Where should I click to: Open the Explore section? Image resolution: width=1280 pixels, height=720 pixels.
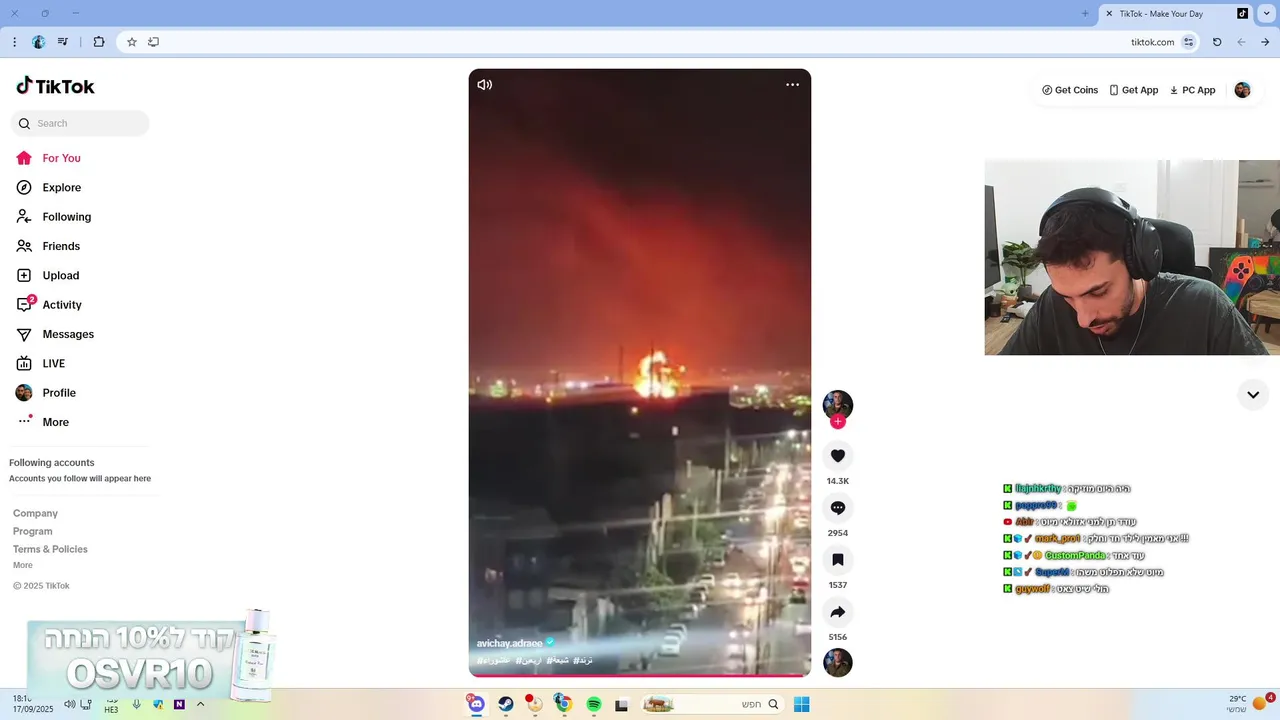61,188
